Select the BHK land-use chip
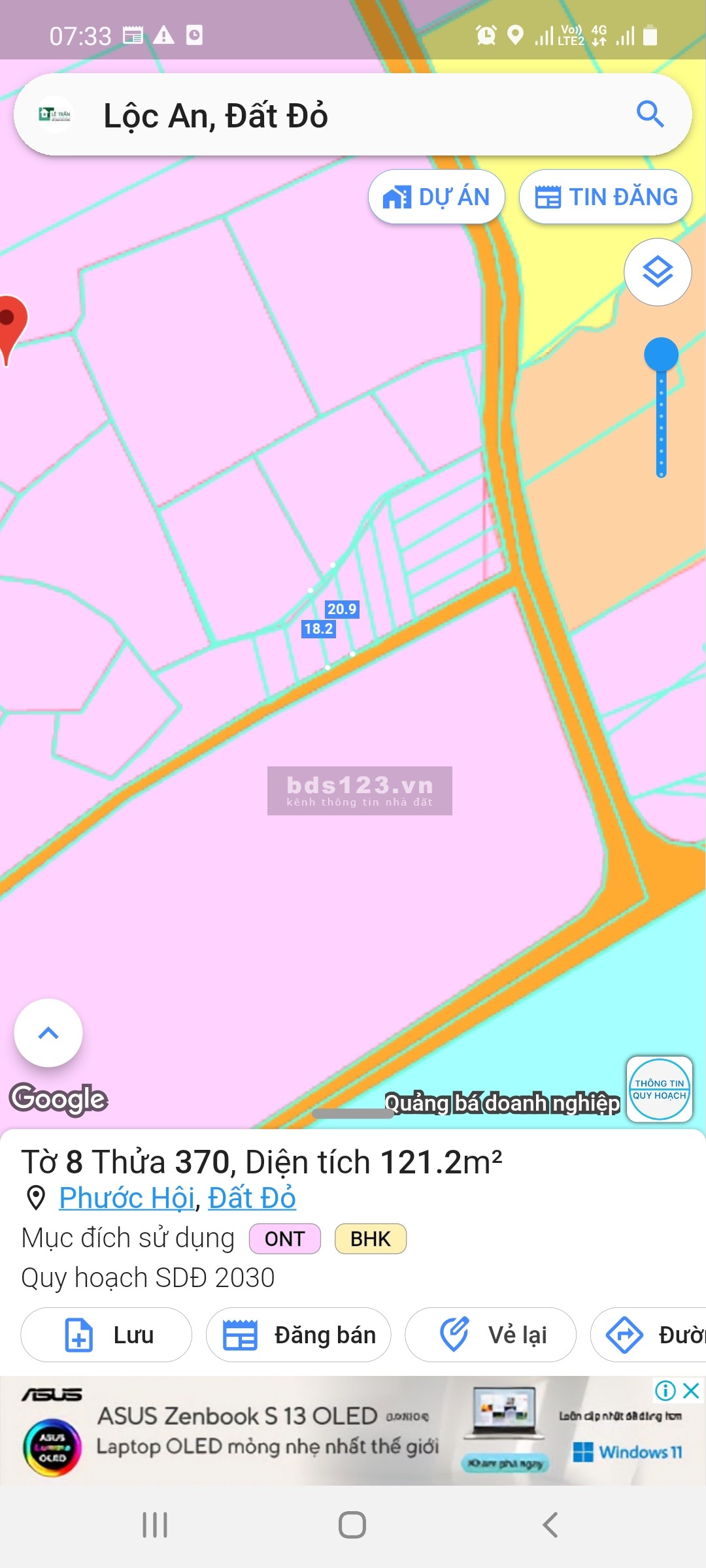This screenshot has width=706, height=1568. [370, 1239]
